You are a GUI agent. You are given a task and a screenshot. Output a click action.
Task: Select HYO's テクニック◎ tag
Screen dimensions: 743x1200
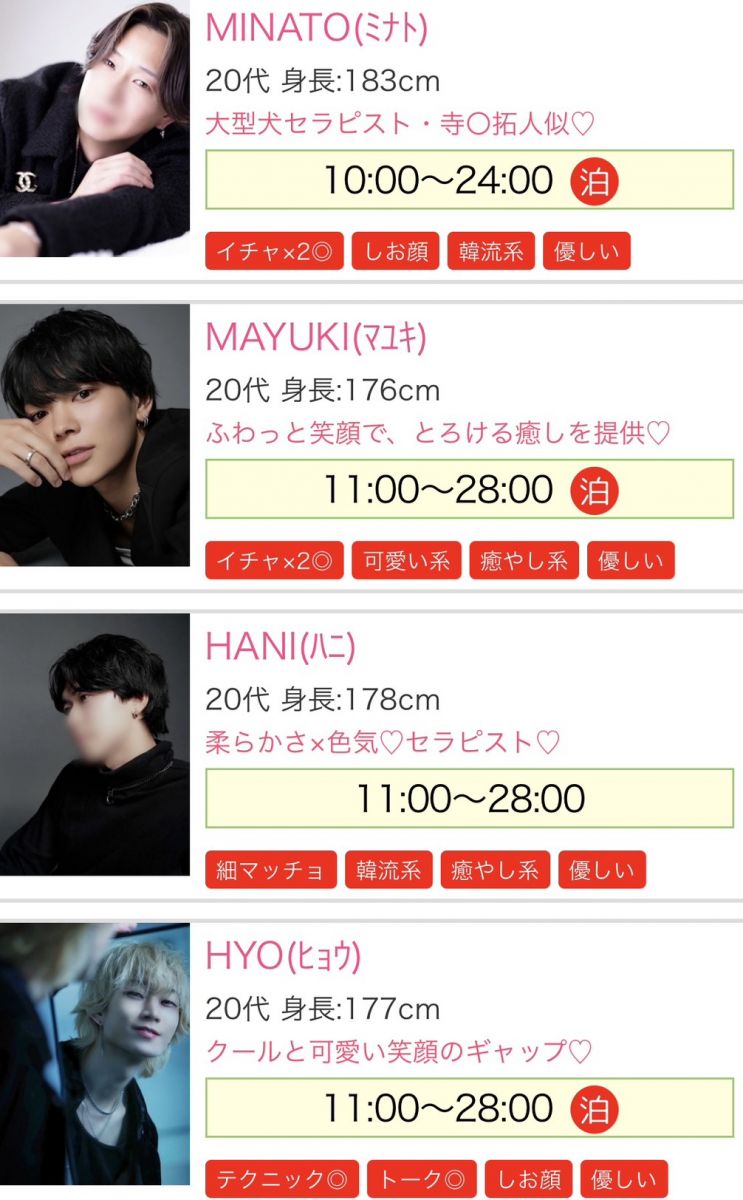pos(282,1179)
